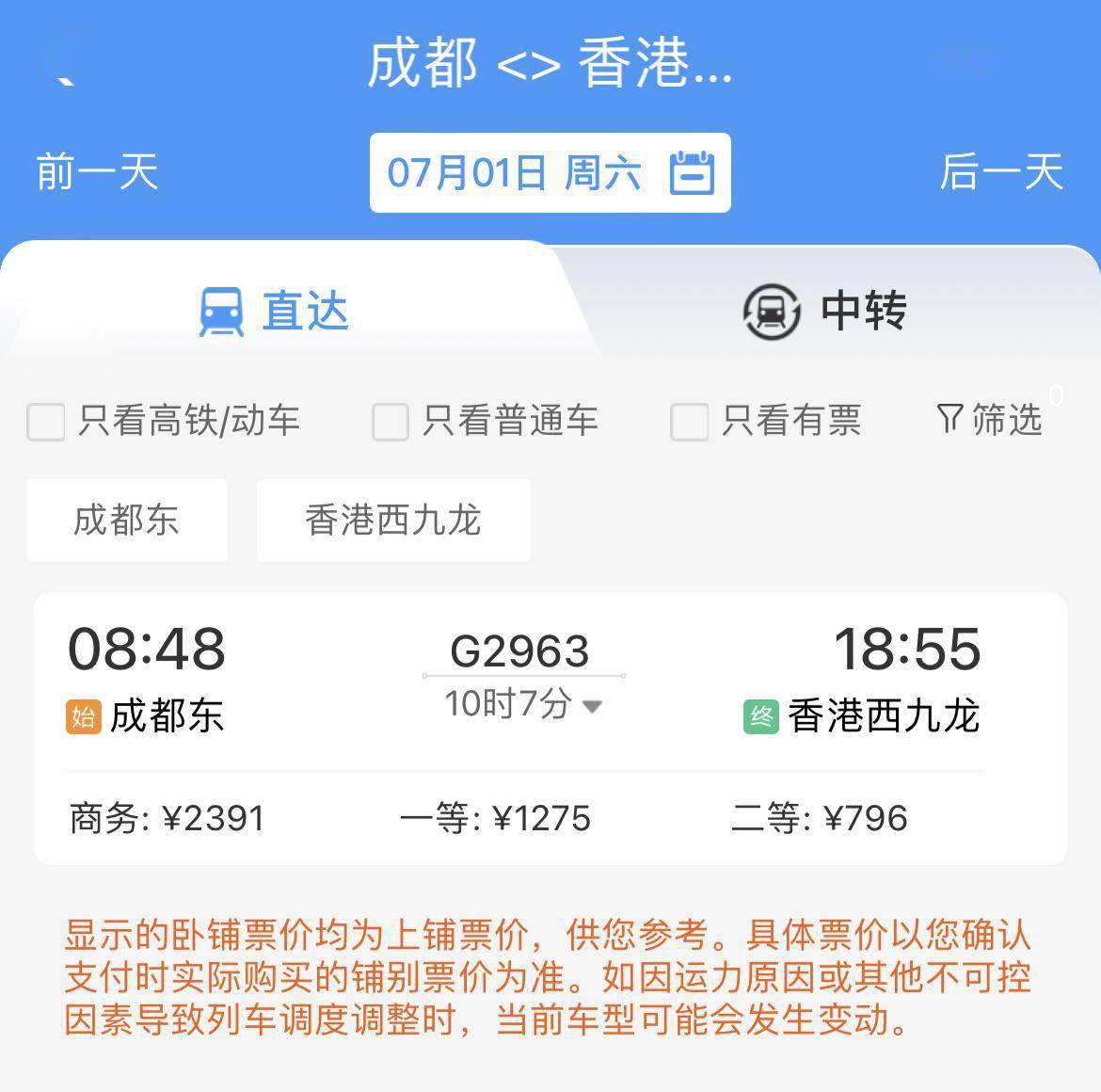
Task: Select the 成都东 station chip
Action: click(126, 521)
